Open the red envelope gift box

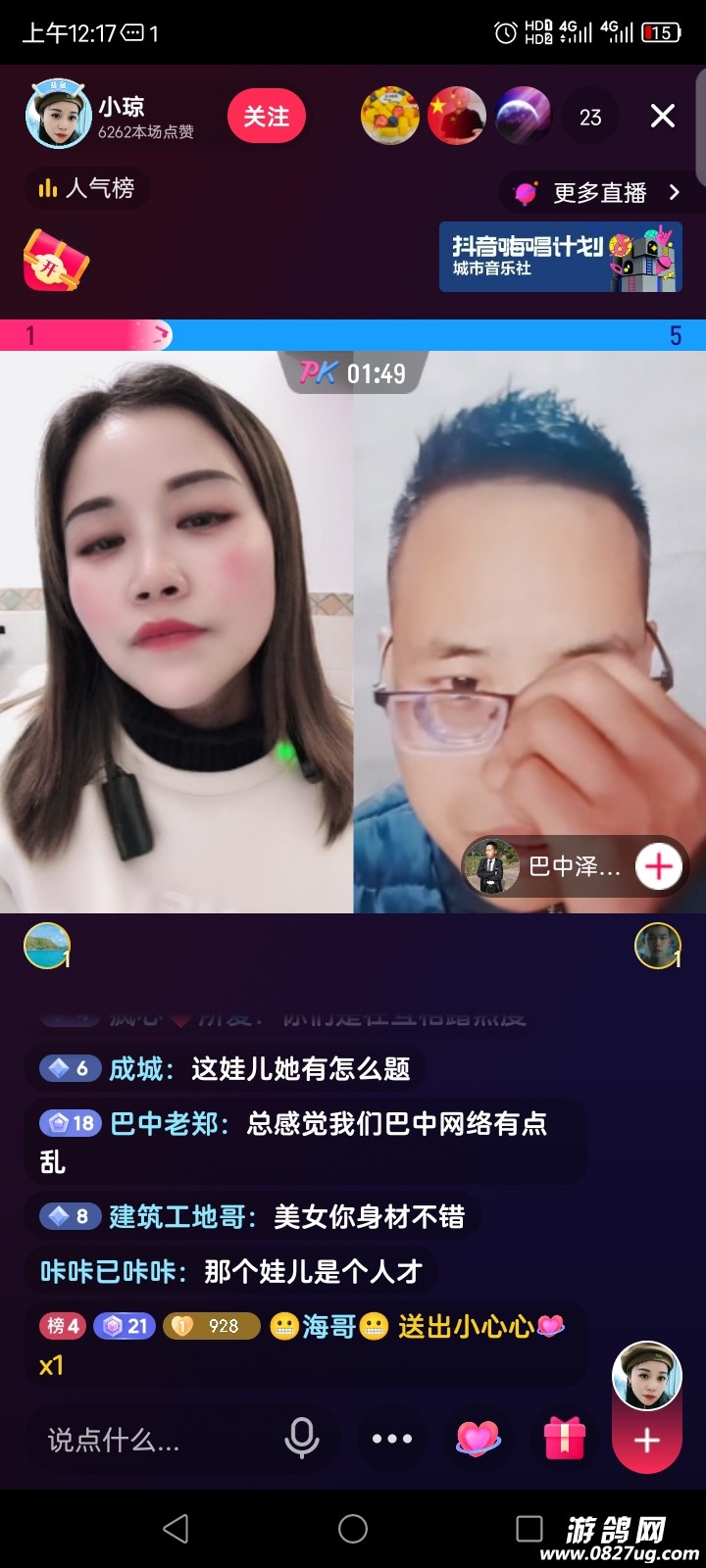(x=56, y=261)
